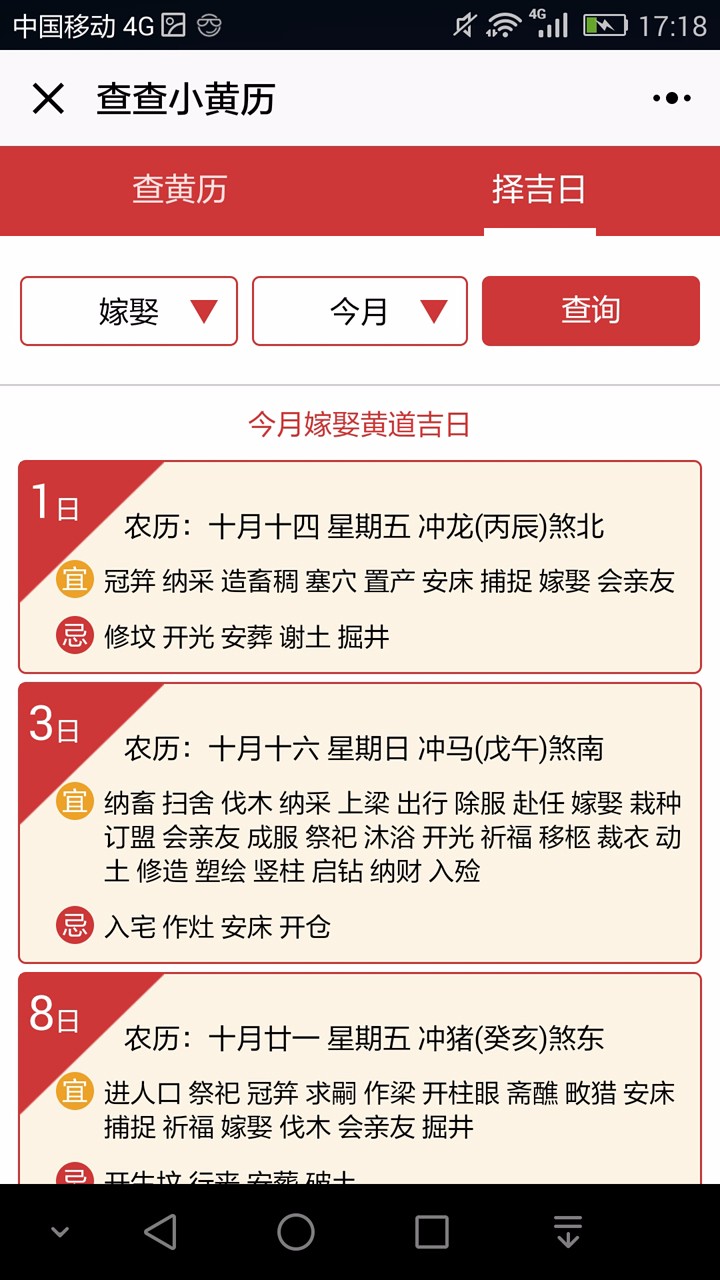Image resolution: width=720 pixels, height=1280 pixels.
Task: Close the 查查小黄历 page
Action: click(48, 99)
